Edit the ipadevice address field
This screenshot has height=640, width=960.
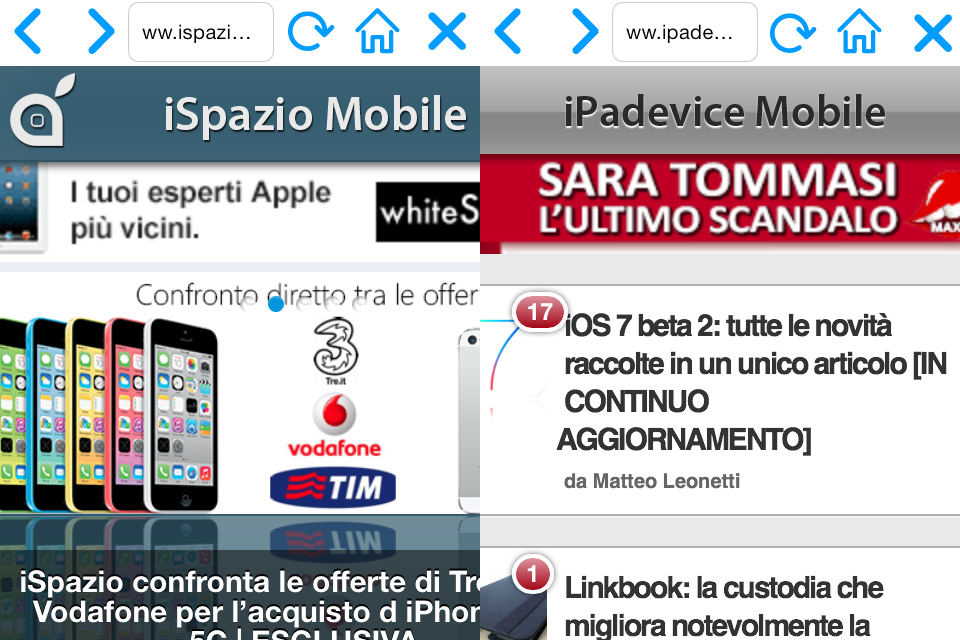(684, 32)
